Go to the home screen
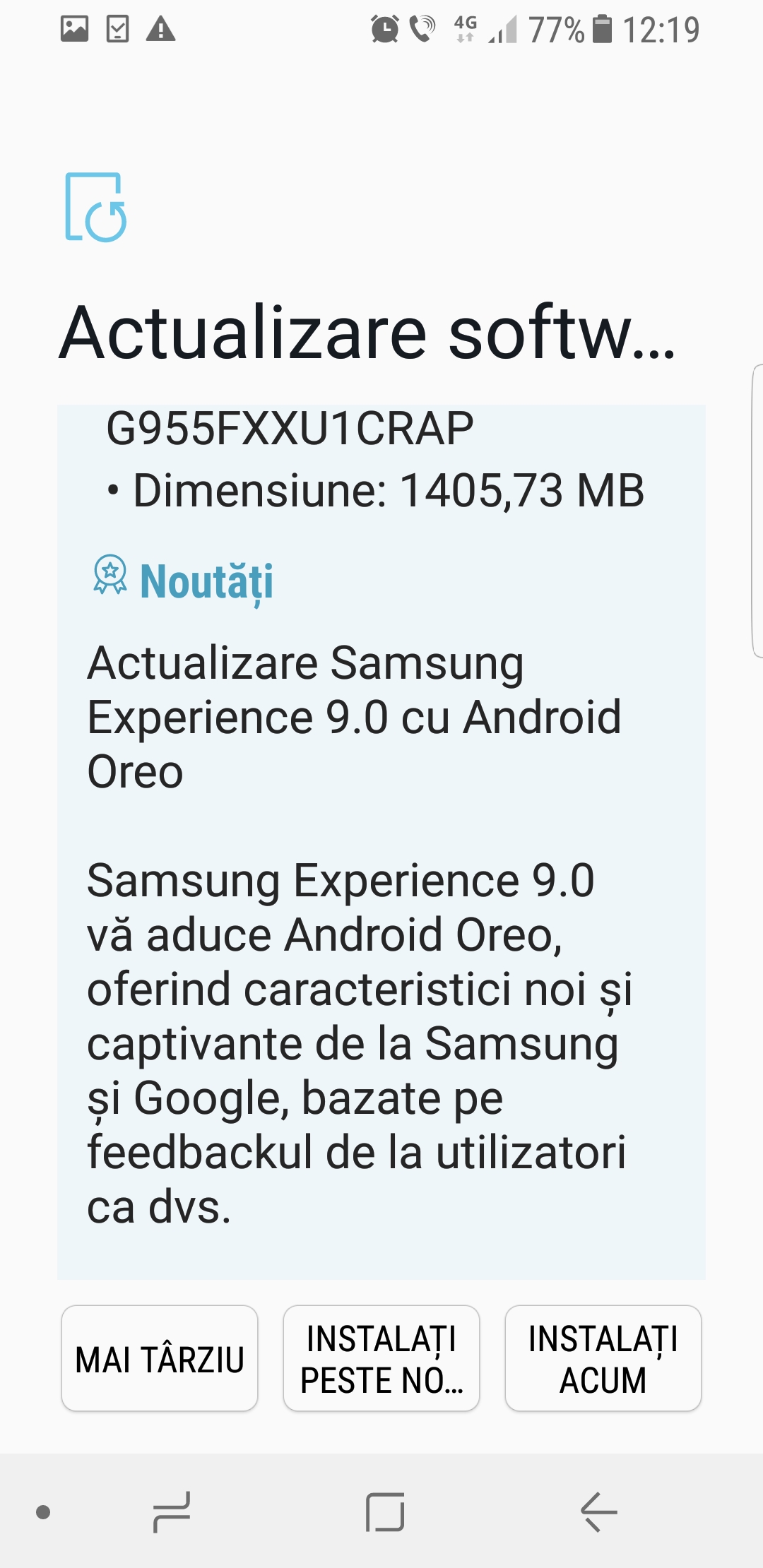The height and width of the screenshot is (1568, 763). click(385, 1512)
